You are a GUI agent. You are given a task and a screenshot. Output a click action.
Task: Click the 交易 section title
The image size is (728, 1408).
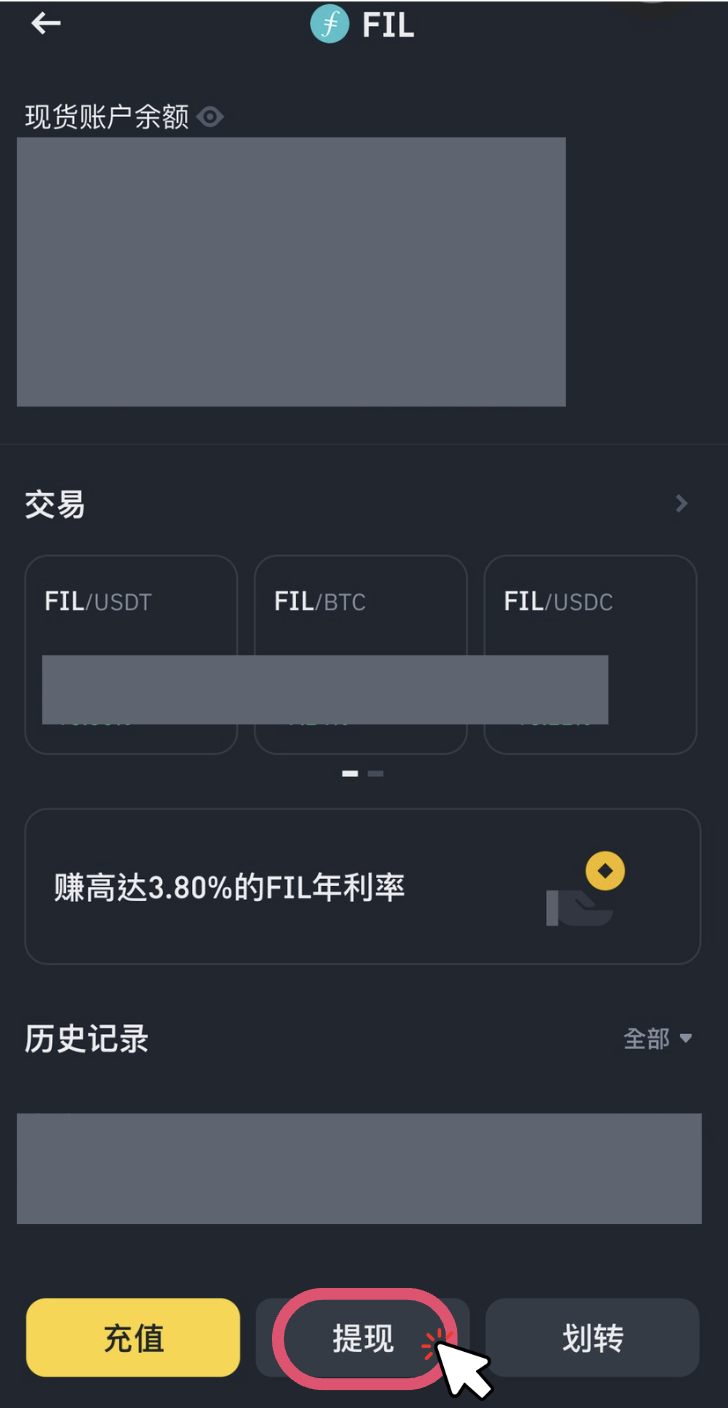54,504
